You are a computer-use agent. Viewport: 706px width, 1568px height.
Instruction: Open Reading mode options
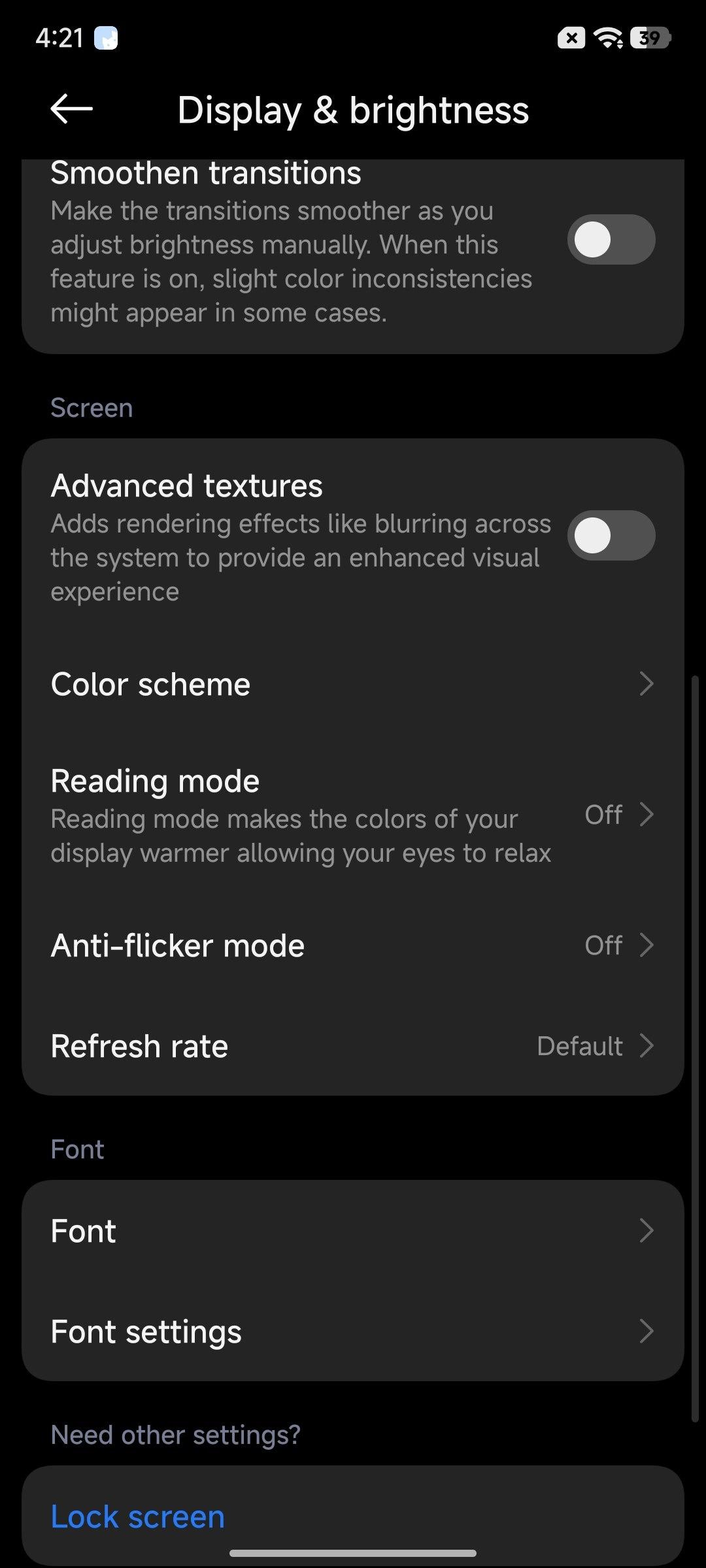point(353,815)
